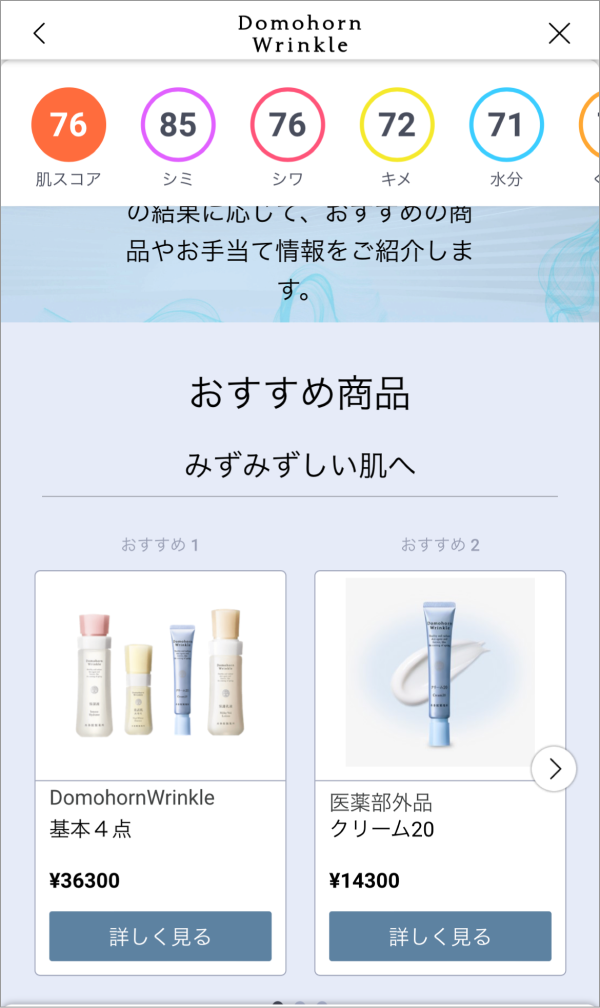
Task: Select the シワ 76 score circle
Action: point(287,125)
